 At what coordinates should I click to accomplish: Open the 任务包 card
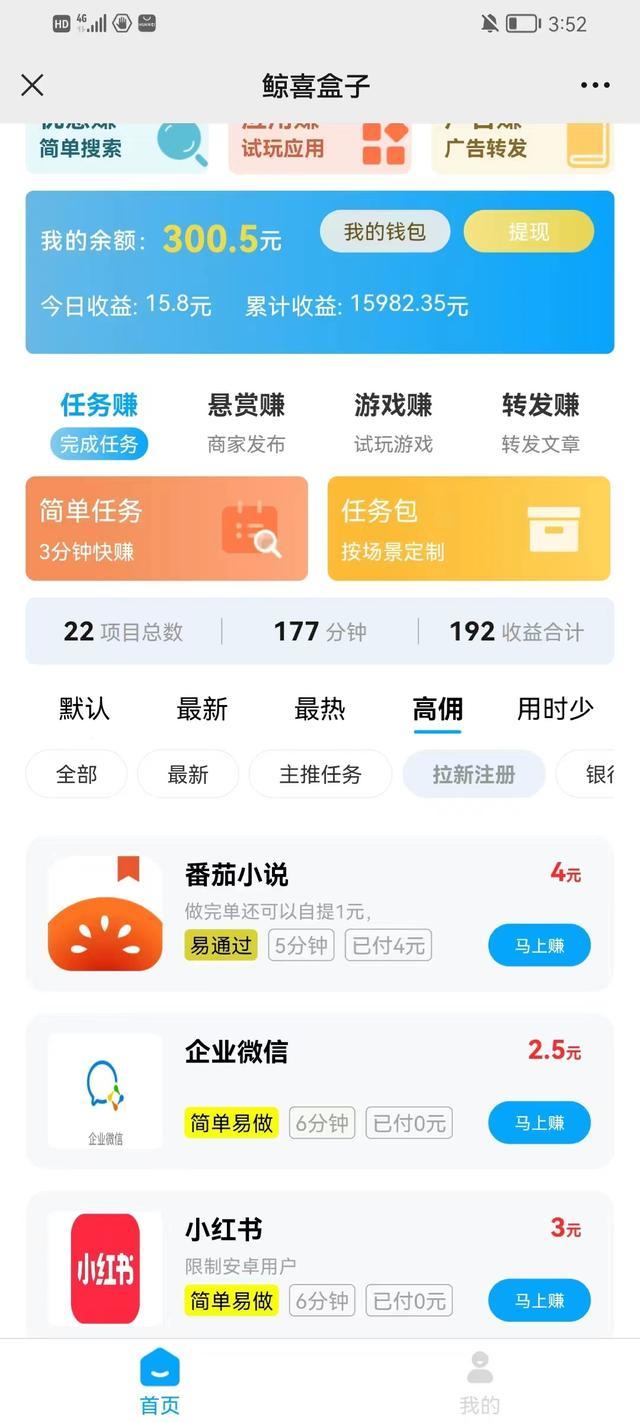point(468,528)
